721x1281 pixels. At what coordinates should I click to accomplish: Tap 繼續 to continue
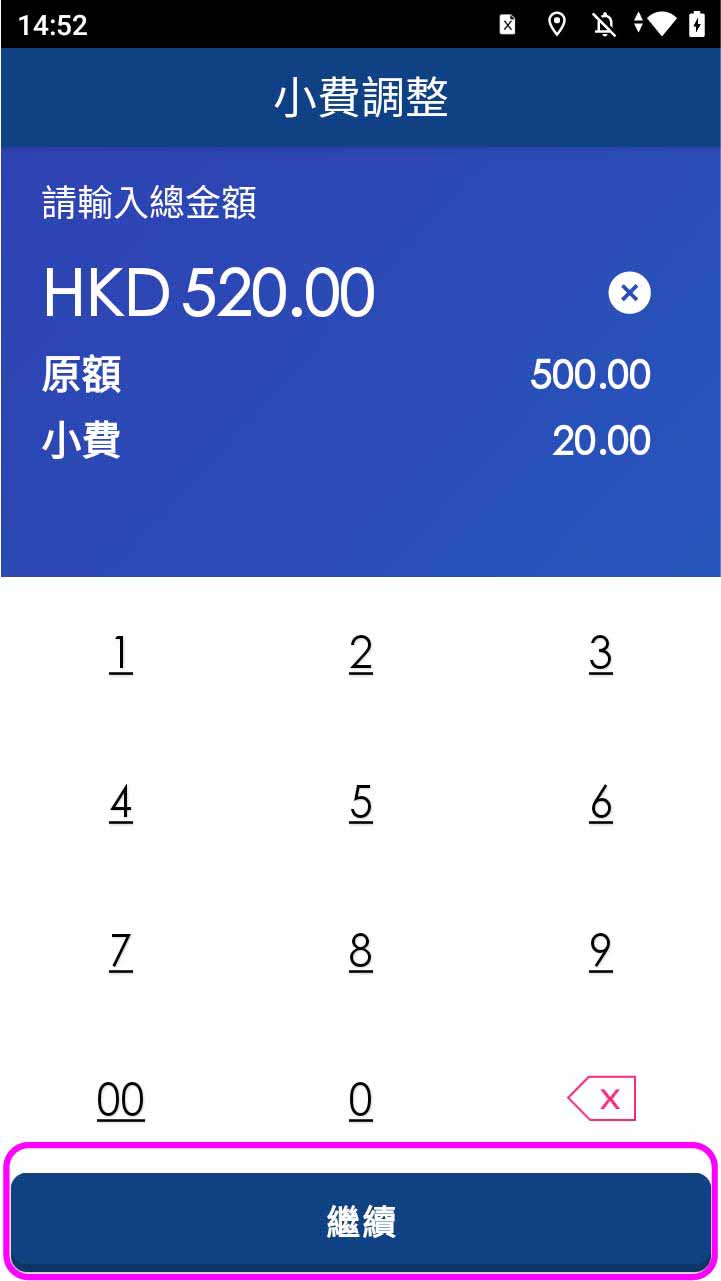[x=361, y=1221]
